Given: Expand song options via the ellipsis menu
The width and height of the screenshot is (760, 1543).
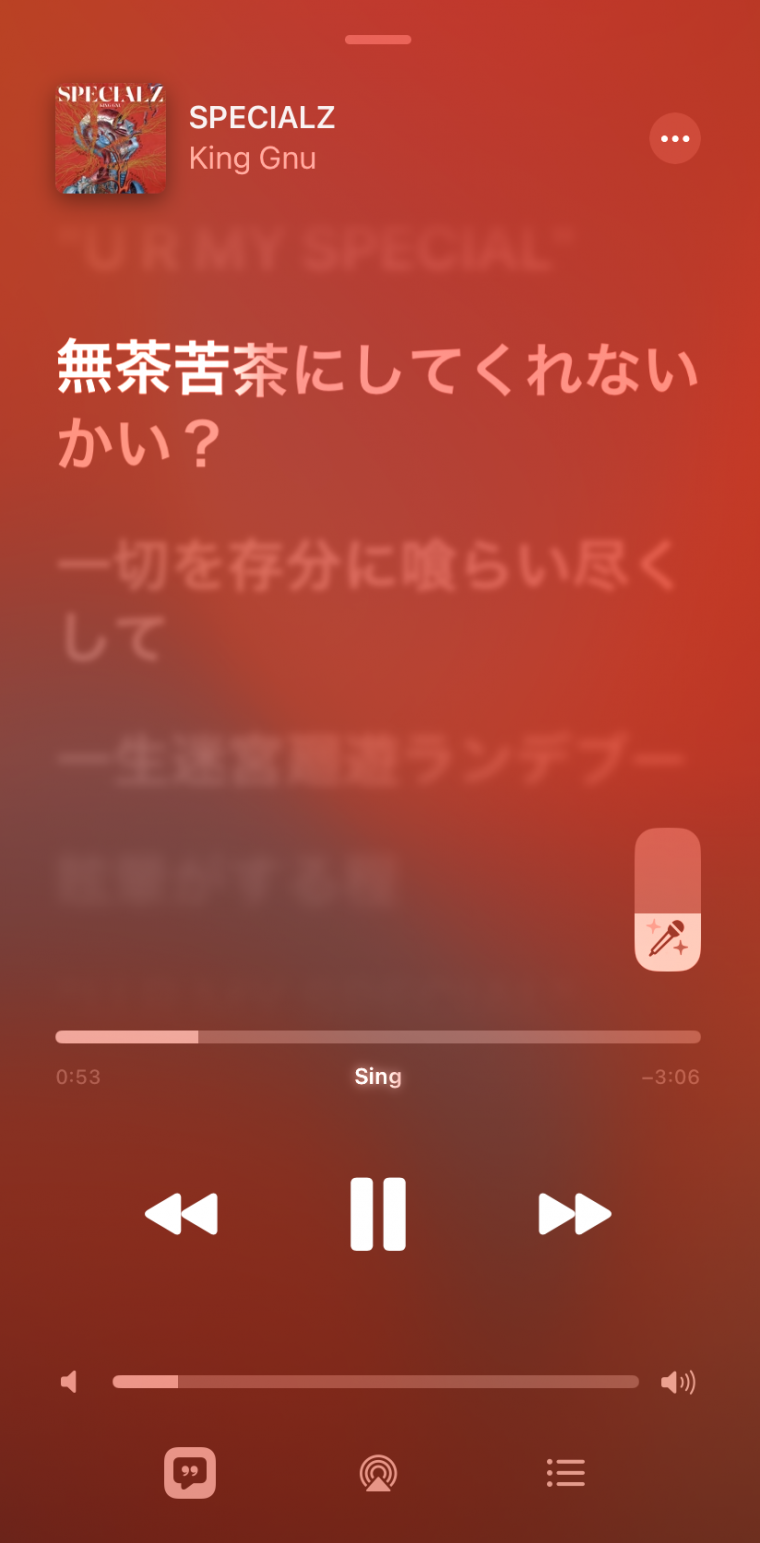Looking at the screenshot, I should coord(675,139).
